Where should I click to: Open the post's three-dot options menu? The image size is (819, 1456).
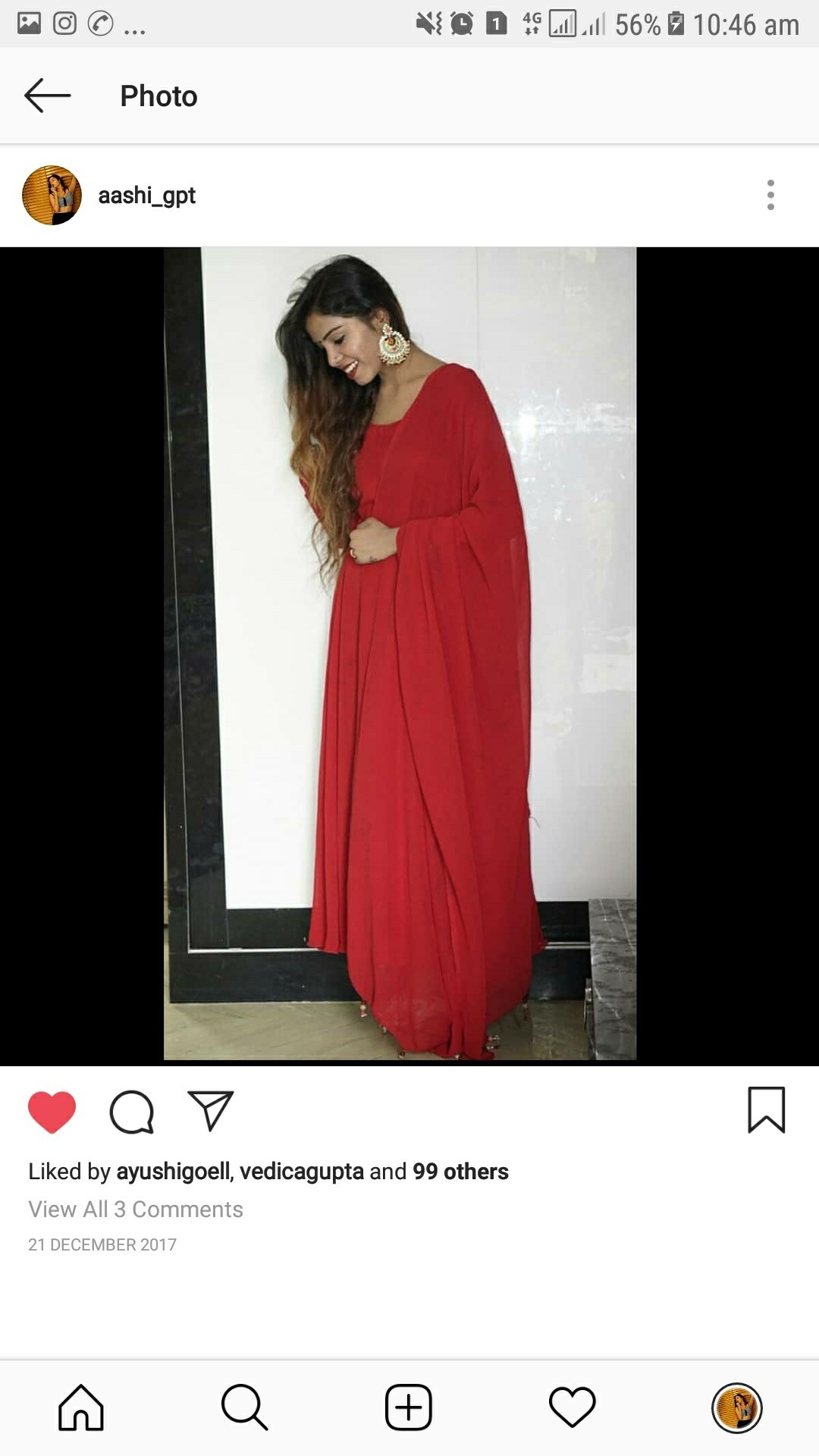(x=770, y=195)
